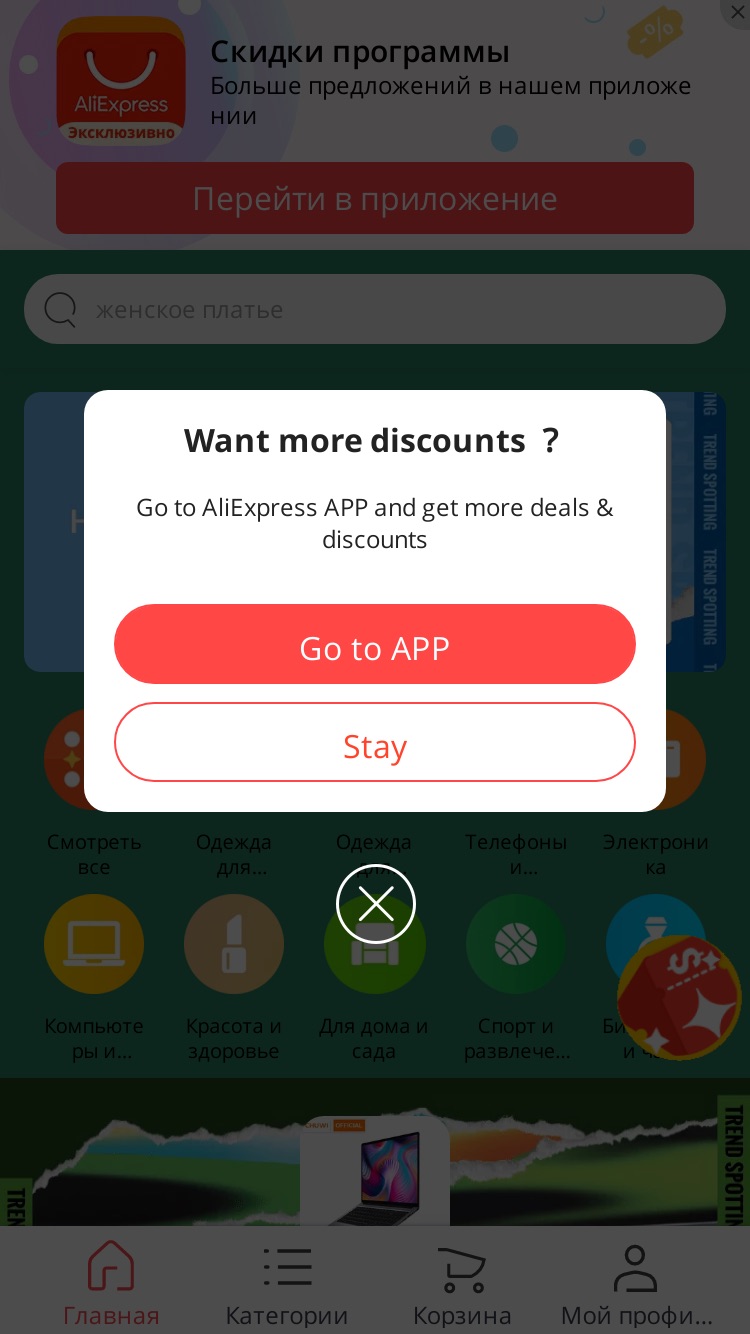Browse Спорт и развлечения category
Screen dimensions: 750x1334
(x=516, y=944)
